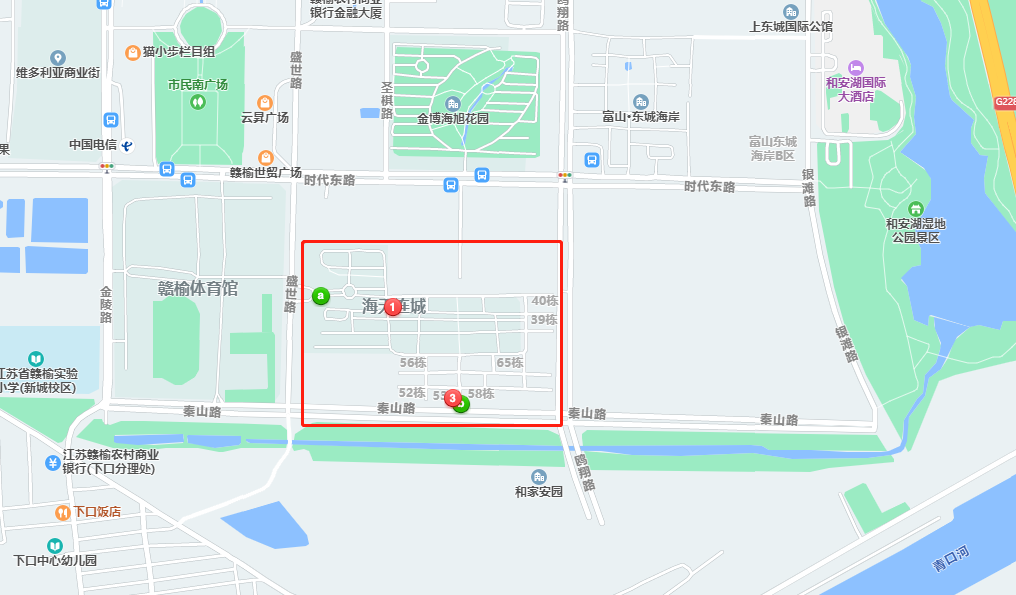Tap the 云昇广场 shopping pin

coord(264,102)
